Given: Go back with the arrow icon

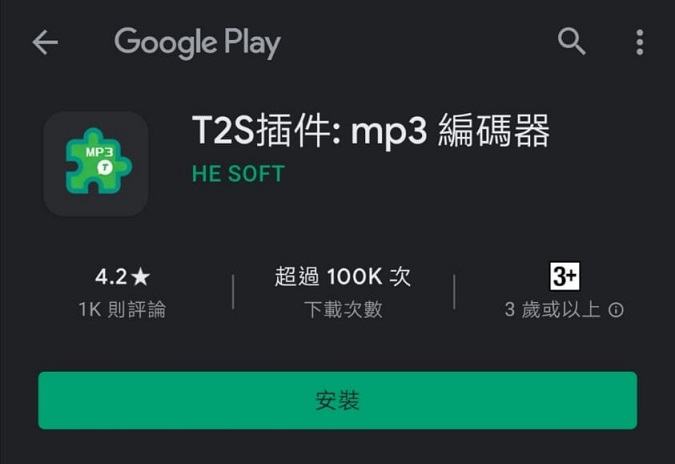Looking at the screenshot, I should pos(45,43).
